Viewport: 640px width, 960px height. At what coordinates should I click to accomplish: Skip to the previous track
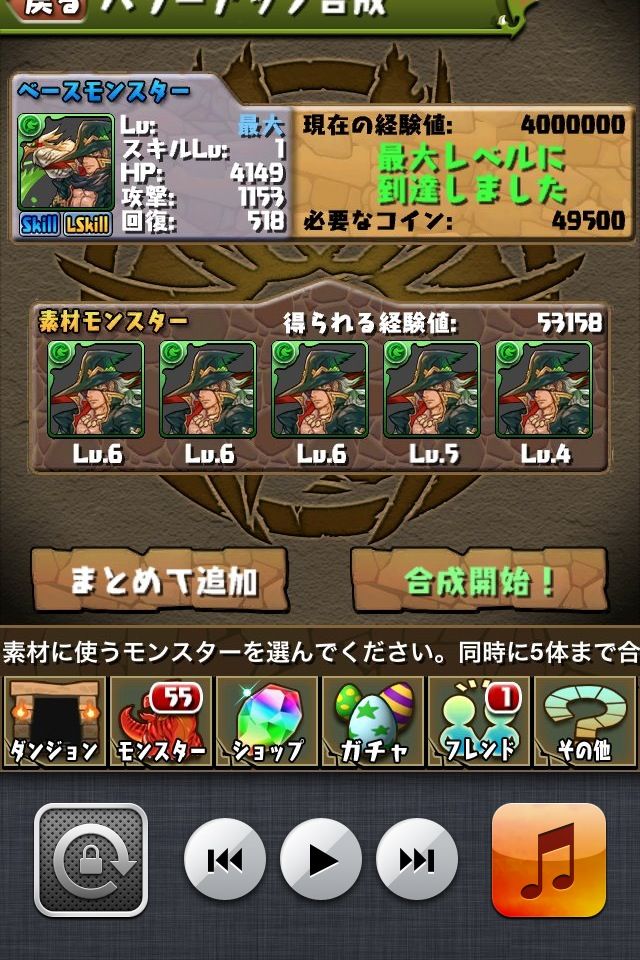225,860
